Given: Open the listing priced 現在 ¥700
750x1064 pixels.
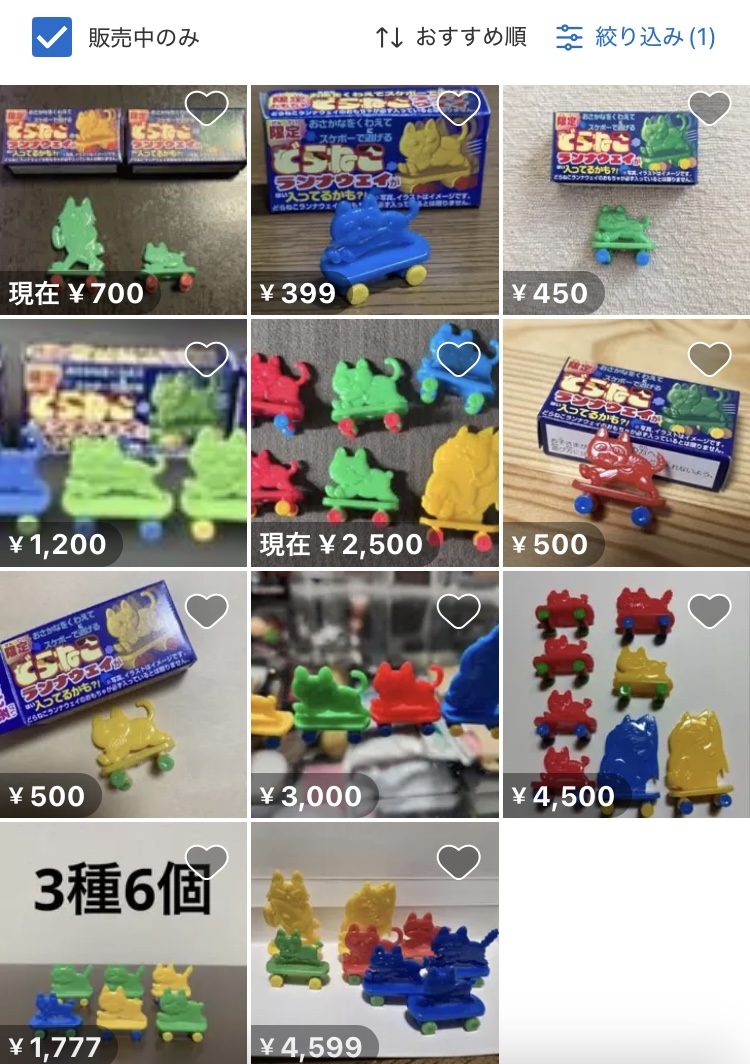Looking at the screenshot, I should coord(123,200).
